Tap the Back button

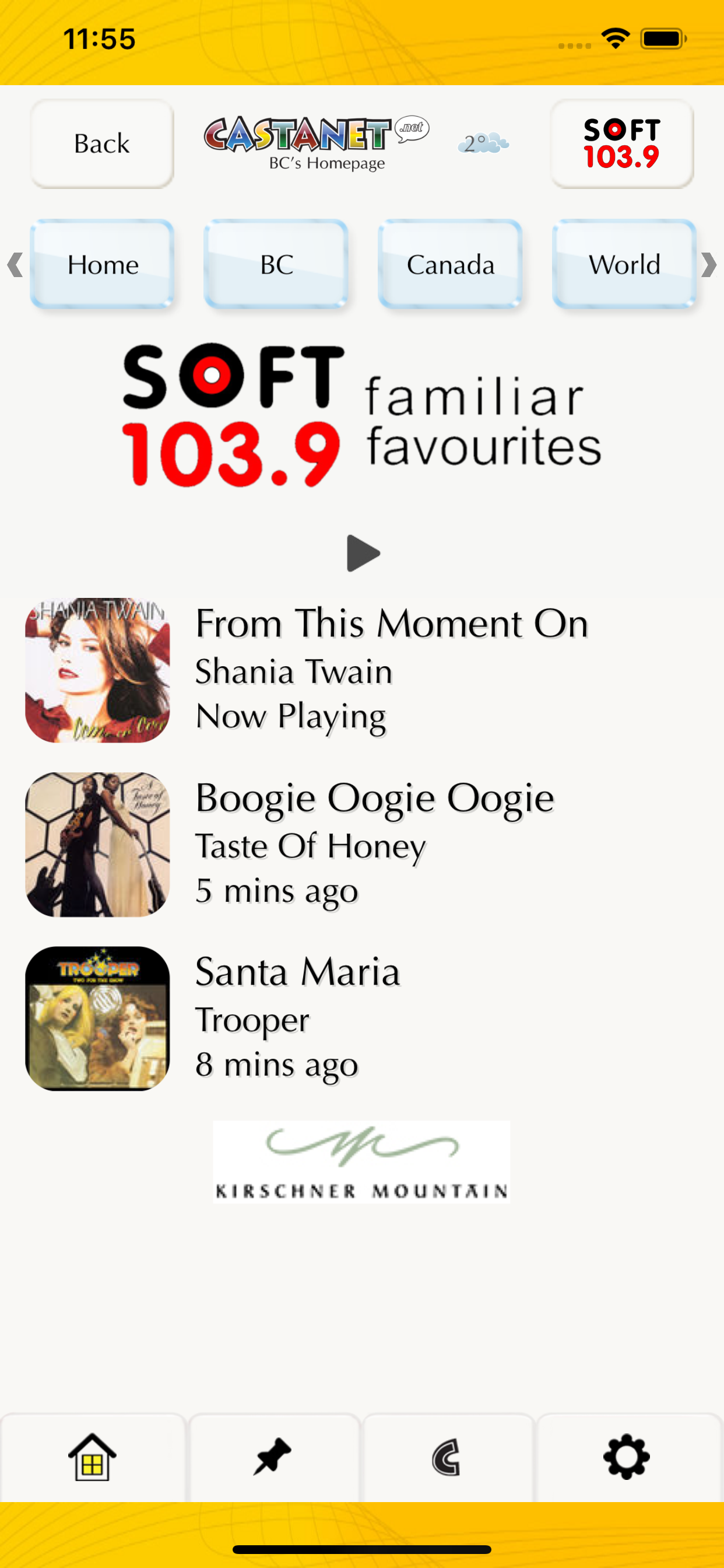pyautogui.click(x=102, y=143)
